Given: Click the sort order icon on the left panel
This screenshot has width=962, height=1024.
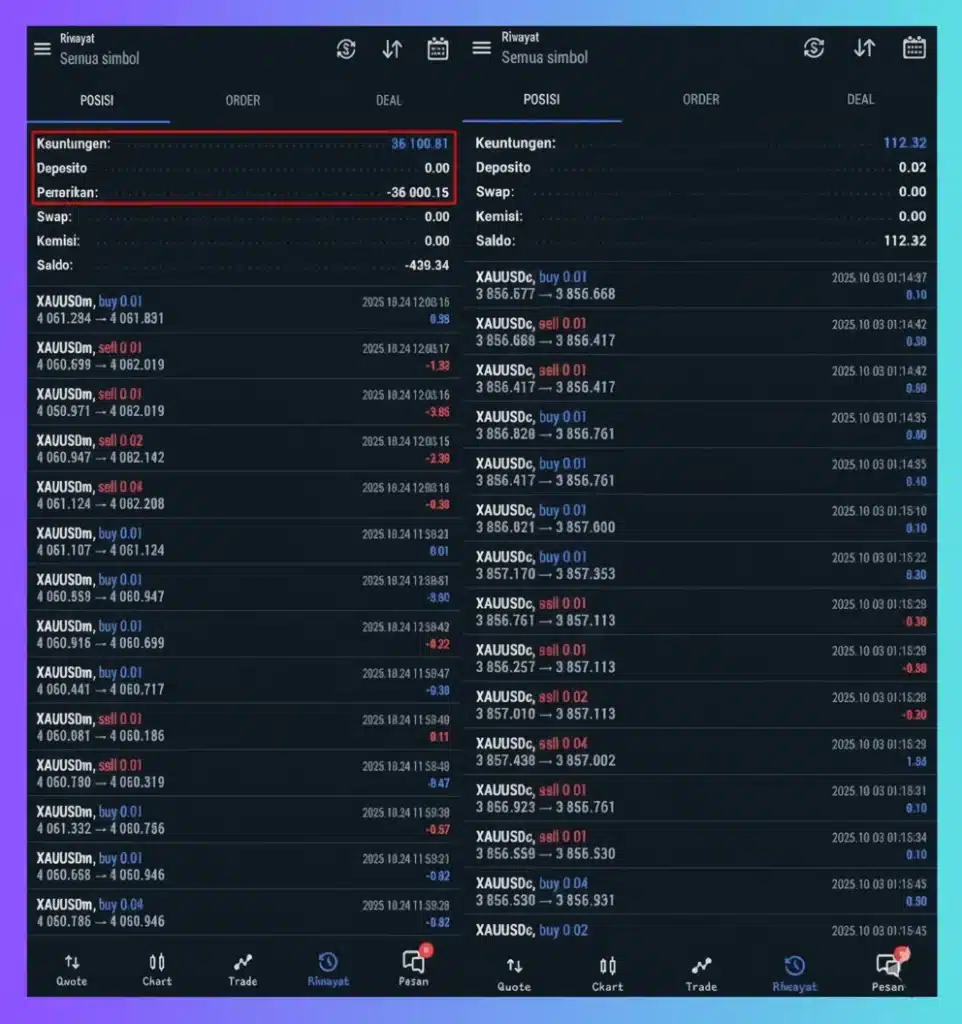Looking at the screenshot, I should pyautogui.click(x=391, y=48).
